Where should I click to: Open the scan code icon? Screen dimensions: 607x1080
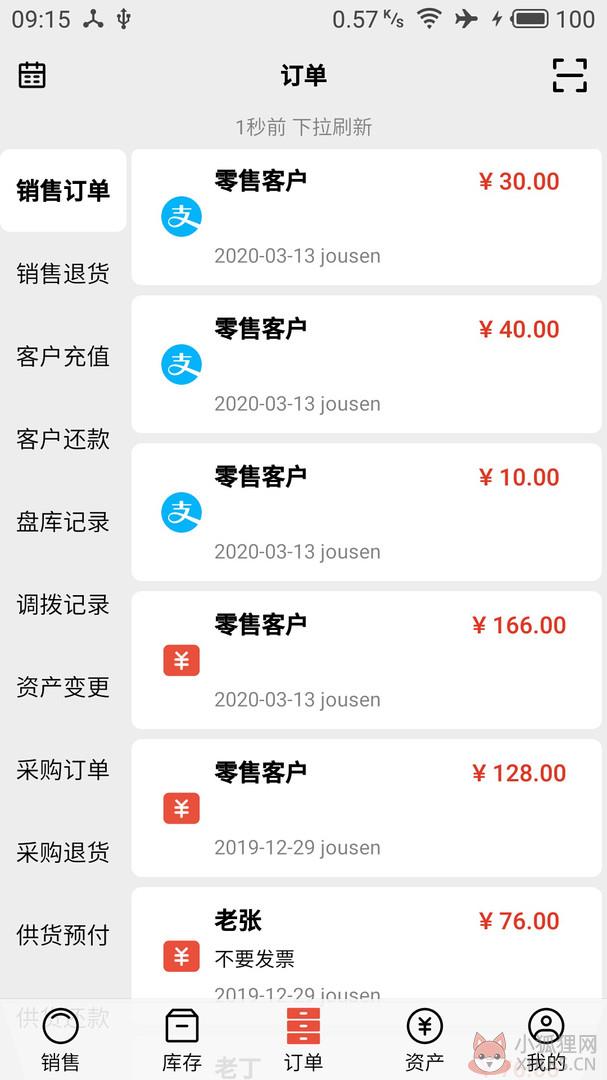(x=570, y=75)
